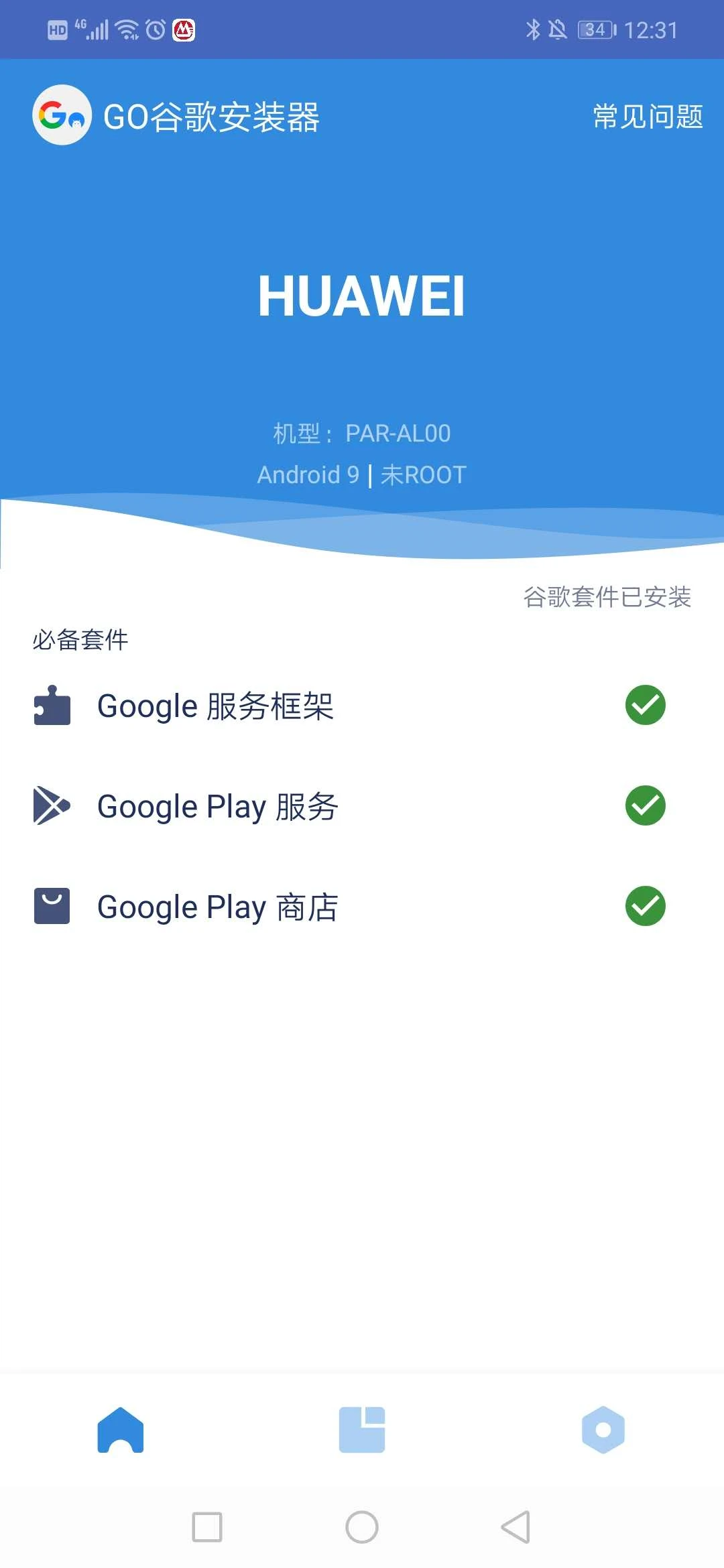Toggle the green checkmark beside Google 服务框架

(644, 705)
